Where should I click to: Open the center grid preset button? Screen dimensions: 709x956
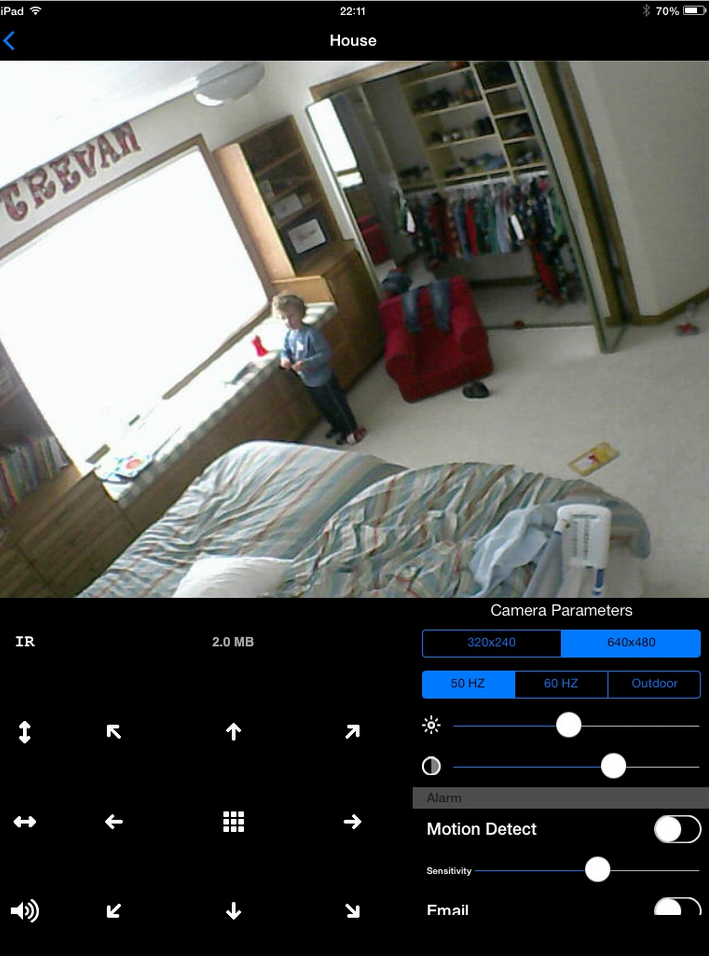234,822
